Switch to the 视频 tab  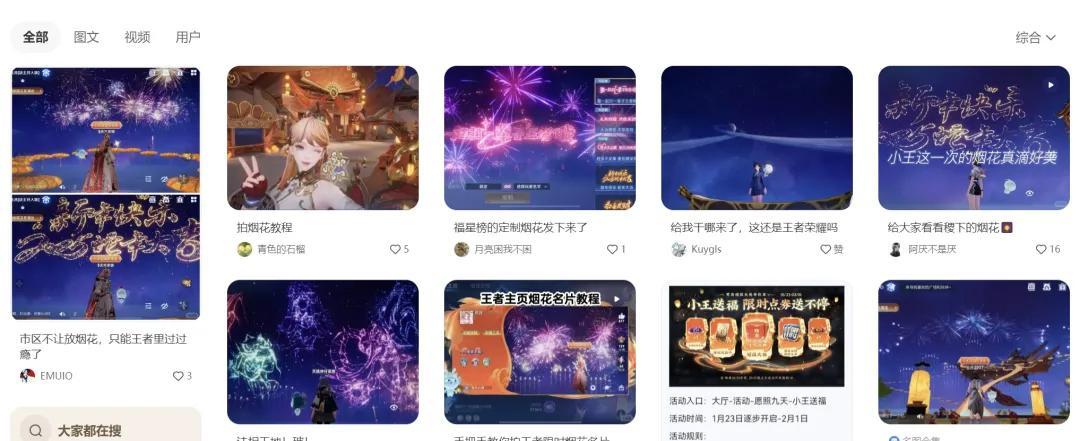137,37
